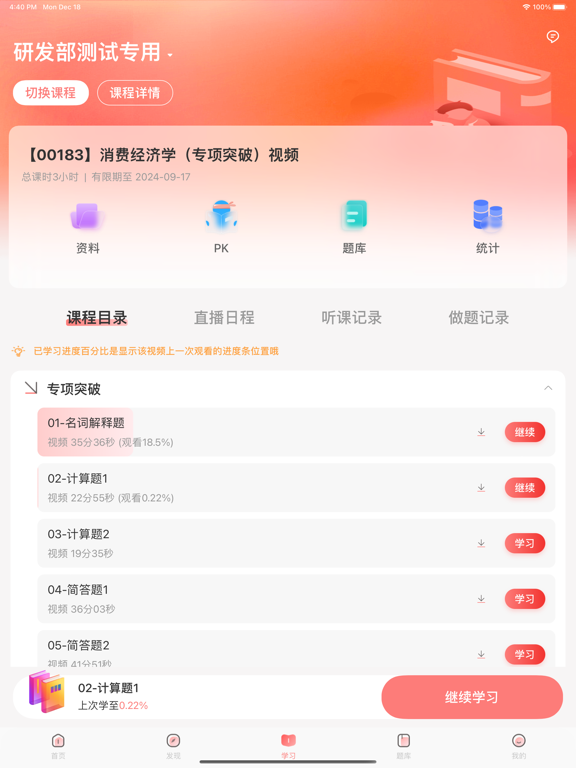Open the message icon at top right
Screen dimensions: 576x768
click(x=552, y=37)
